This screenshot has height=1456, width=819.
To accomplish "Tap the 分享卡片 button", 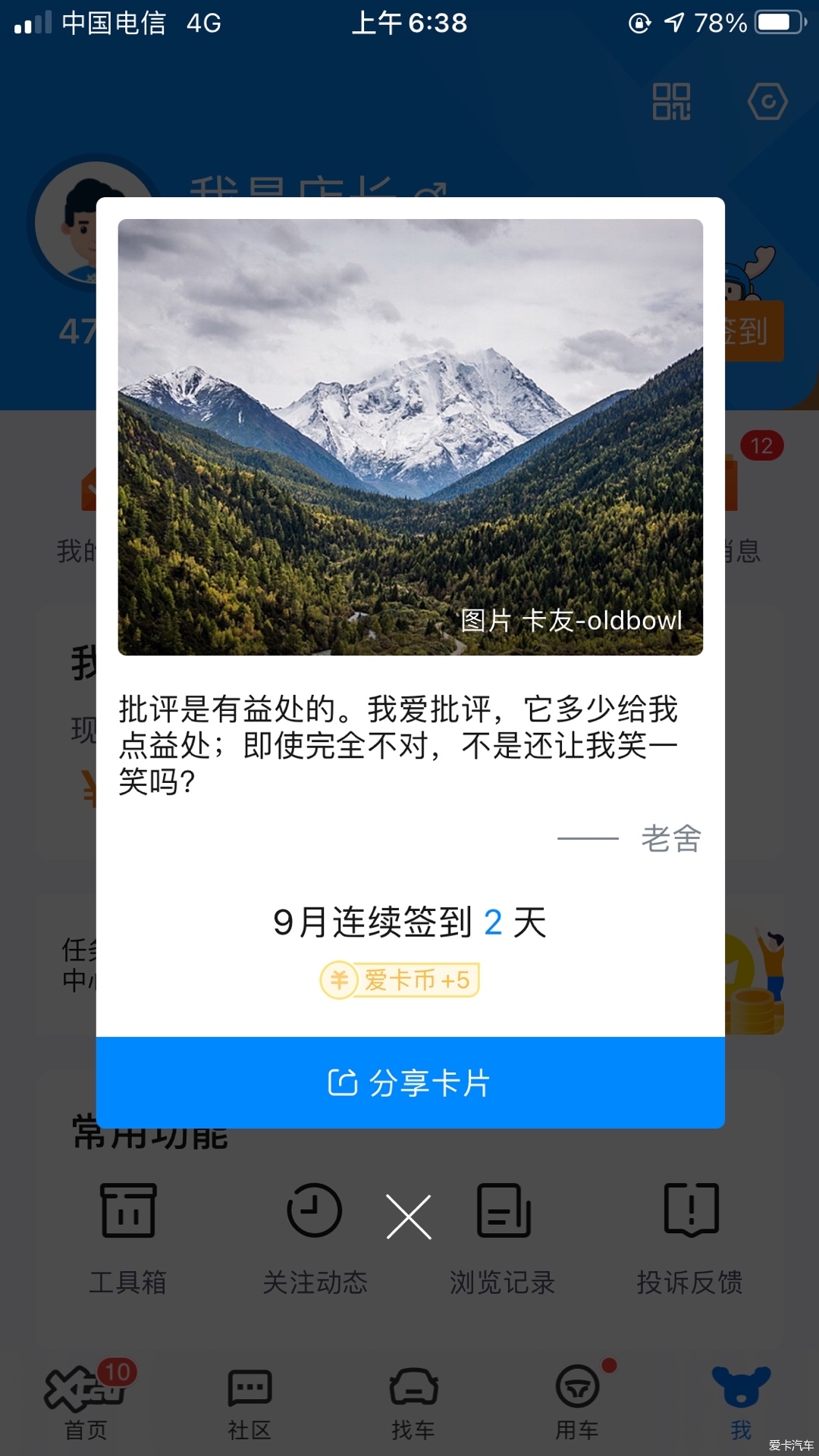I will 409,1082.
